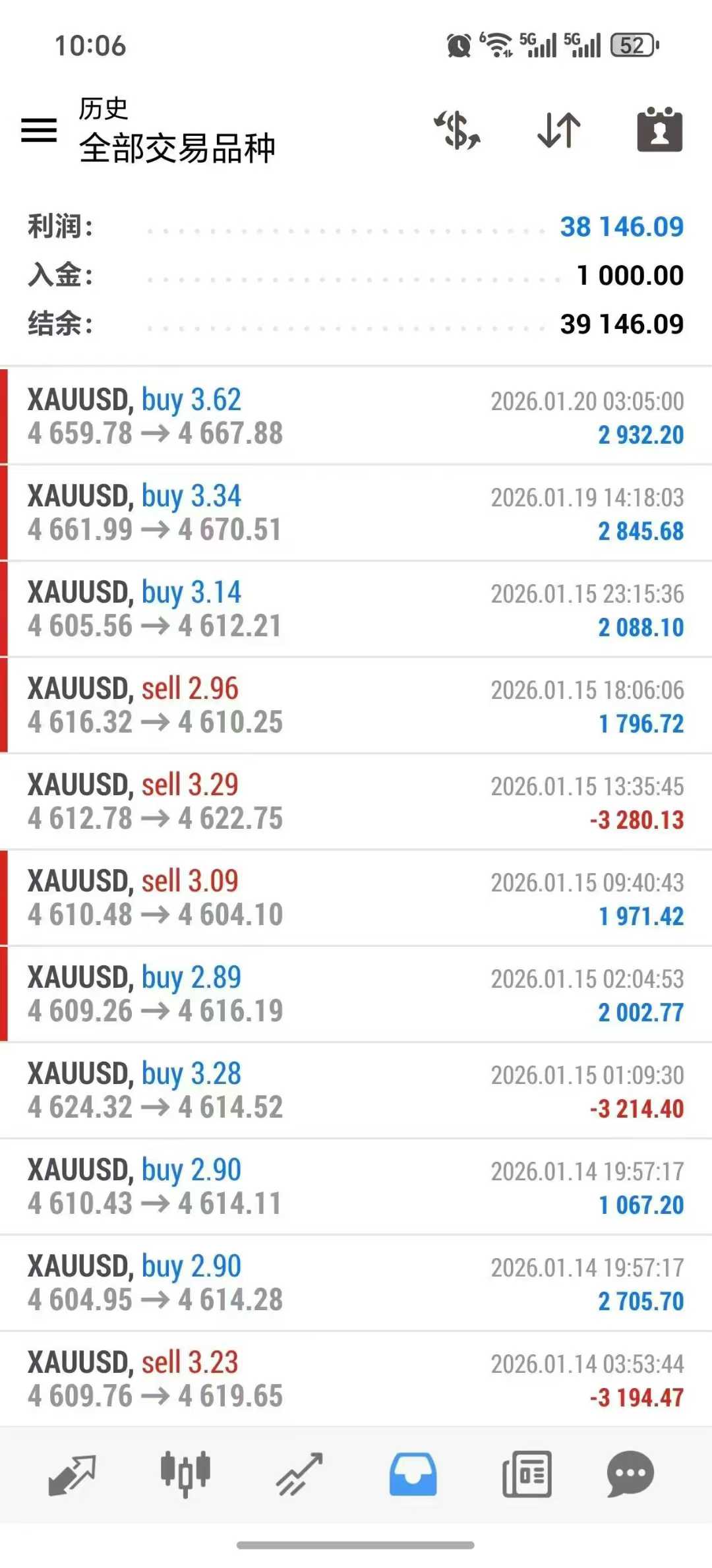The height and width of the screenshot is (1568, 712).
Task: Open the sort order arrows
Action: point(559,130)
